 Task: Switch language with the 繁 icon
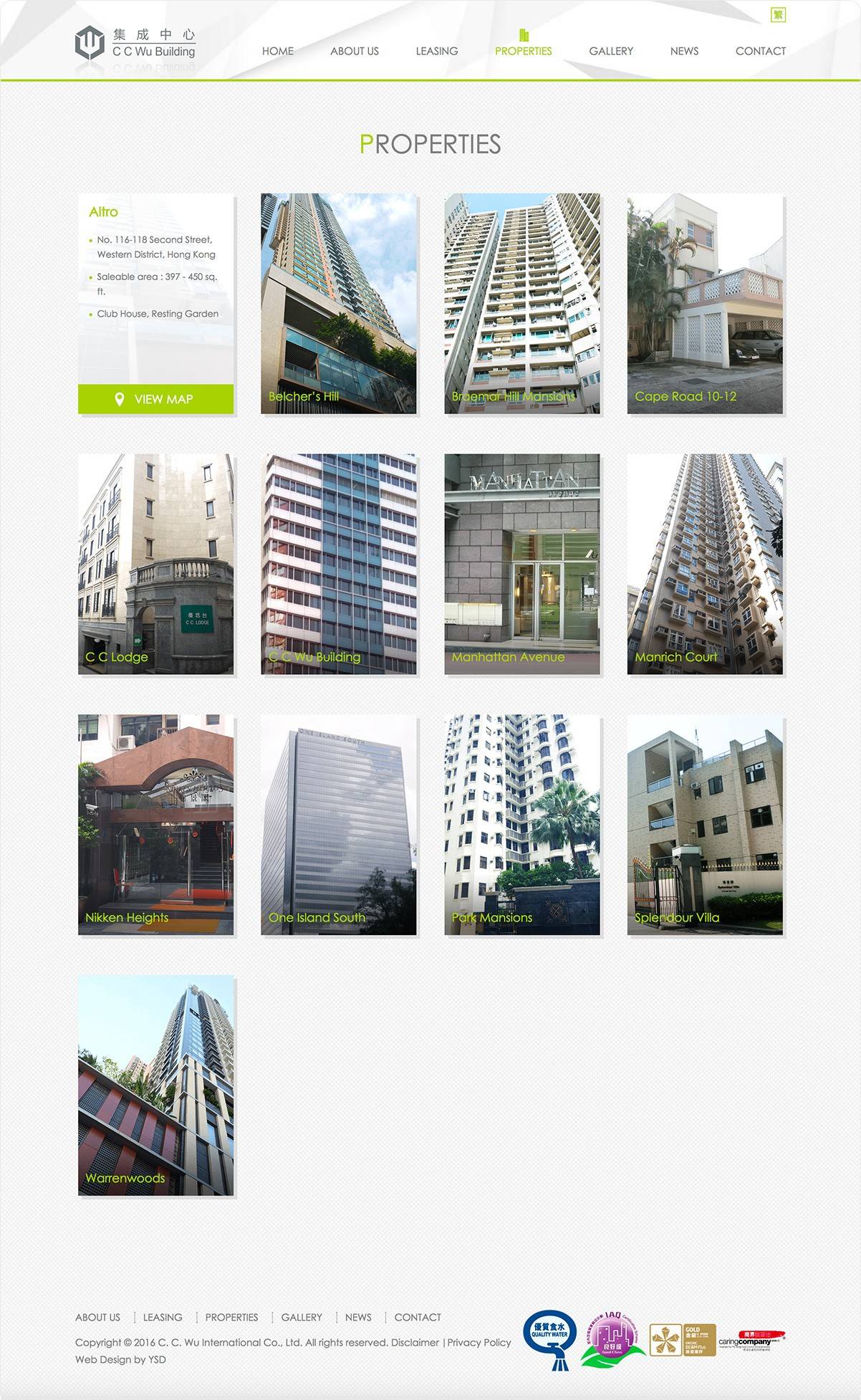778,15
